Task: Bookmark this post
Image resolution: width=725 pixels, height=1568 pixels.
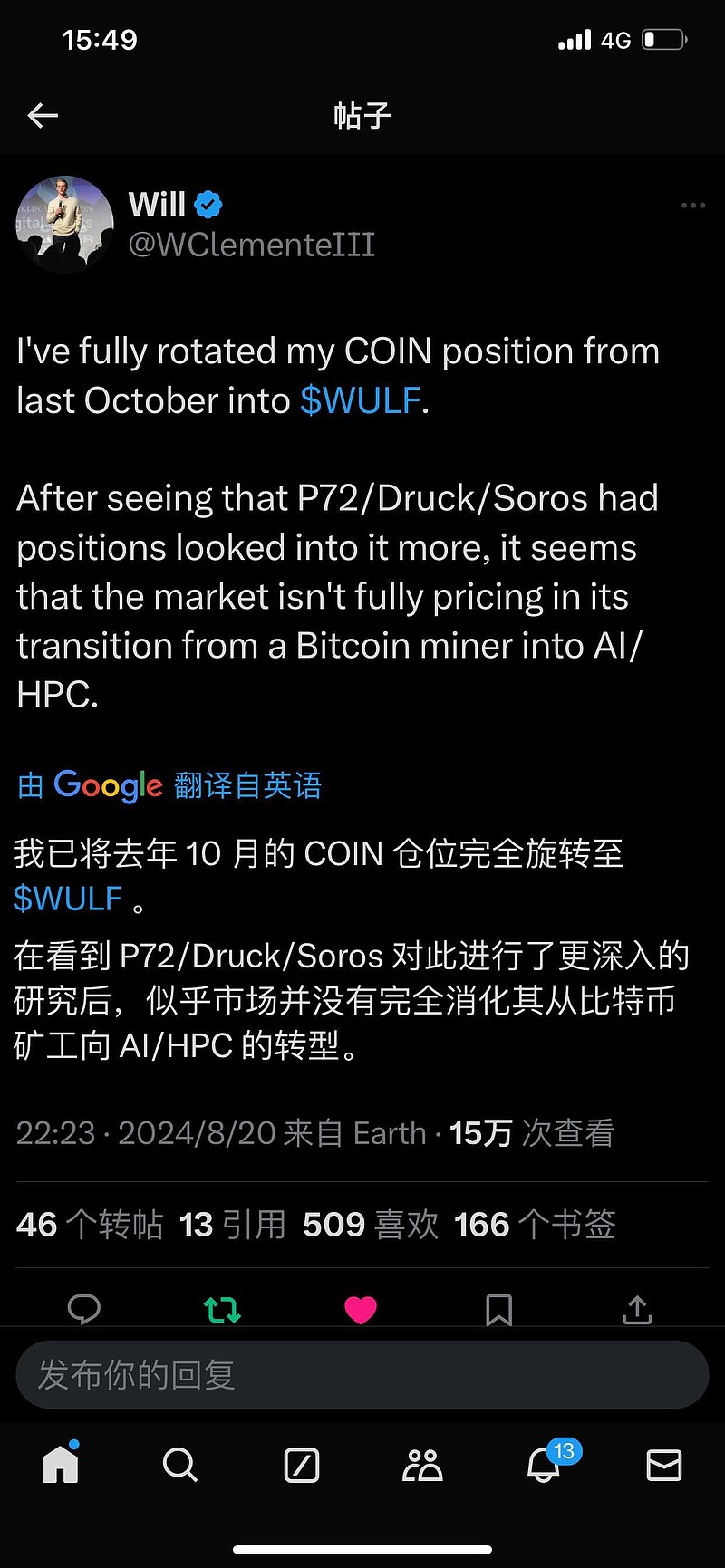Action: (499, 1310)
